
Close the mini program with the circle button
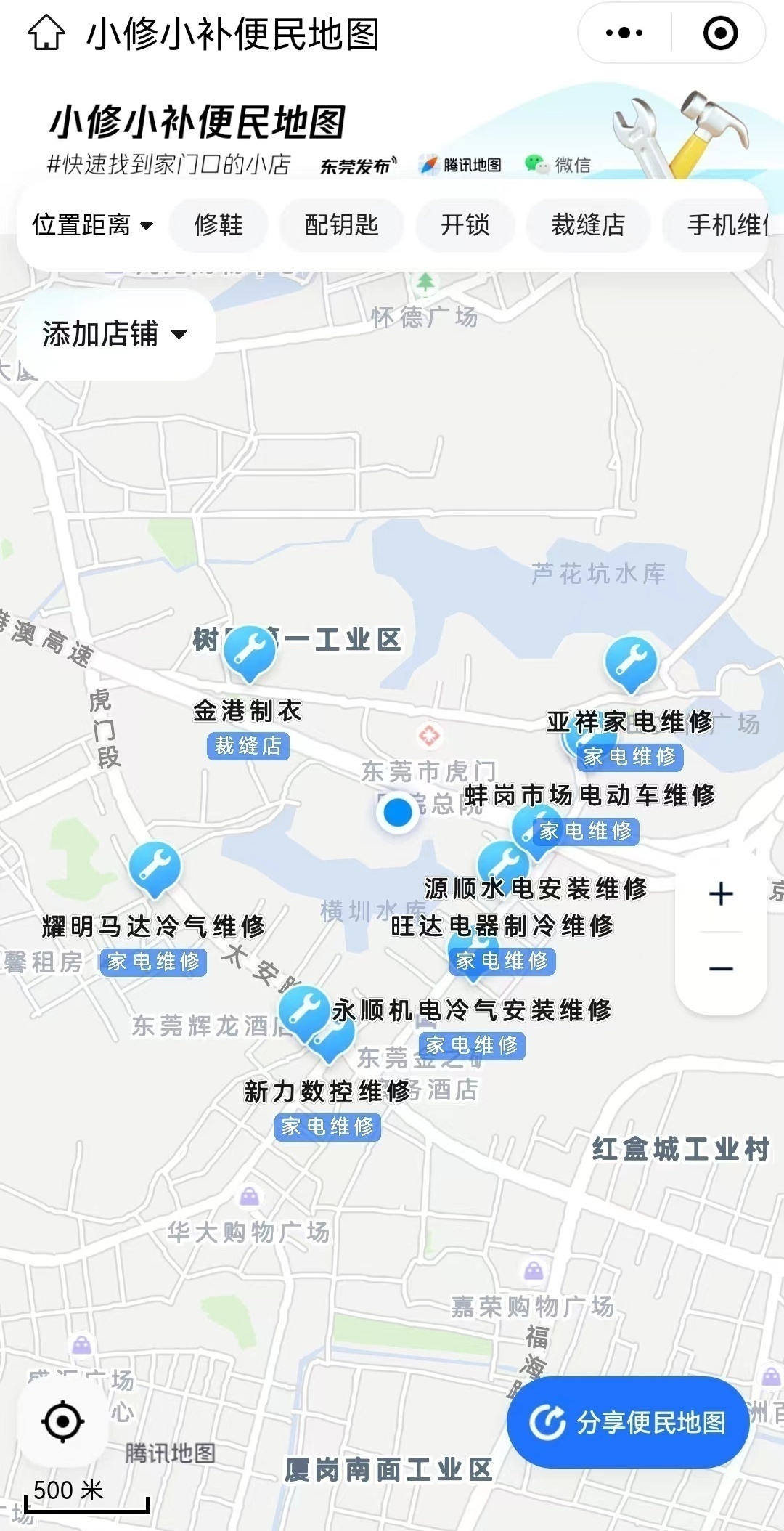click(x=721, y=33)
